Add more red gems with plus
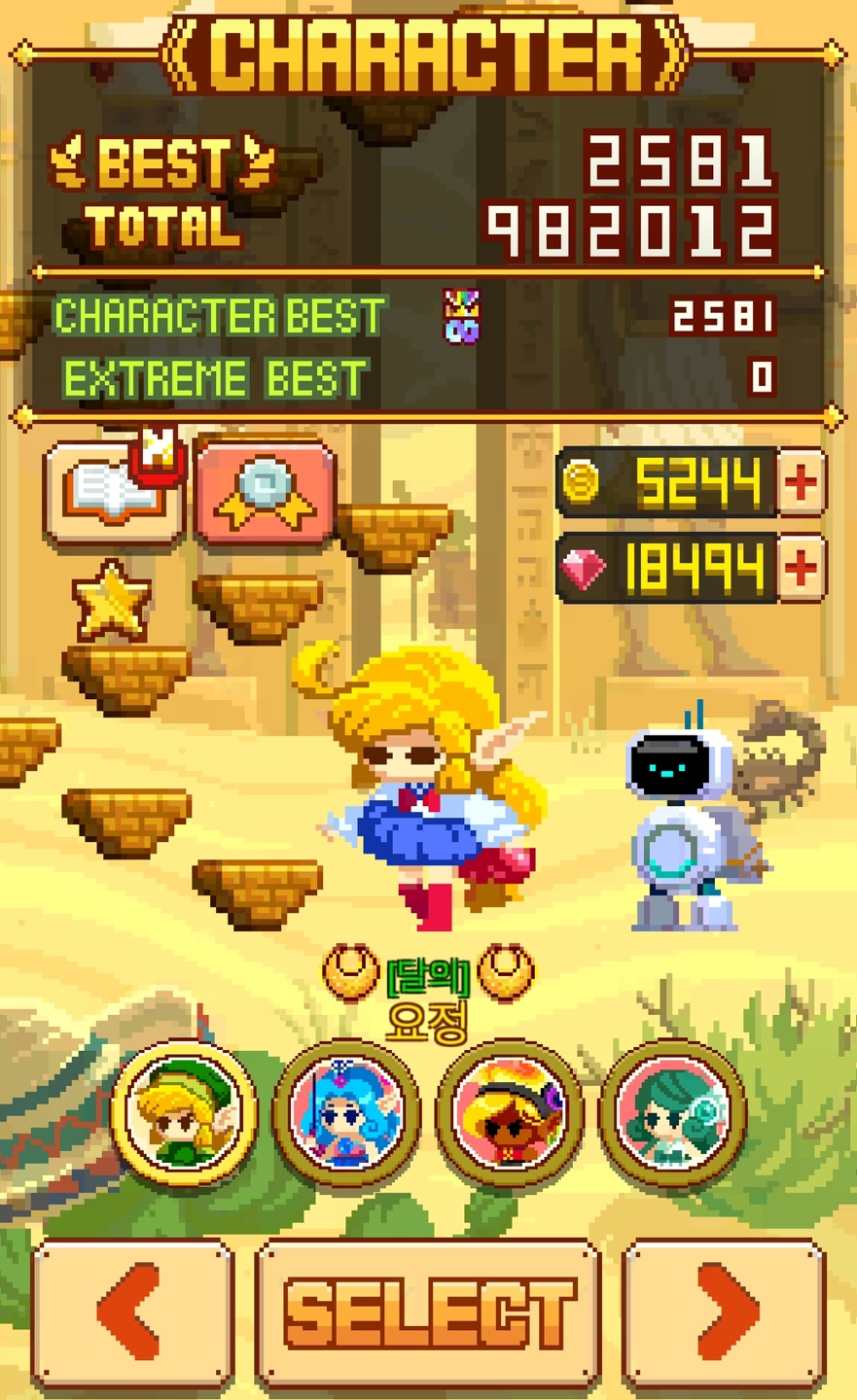The height and width of the screenshot is (1400, 857). click(x=801, y=567)
